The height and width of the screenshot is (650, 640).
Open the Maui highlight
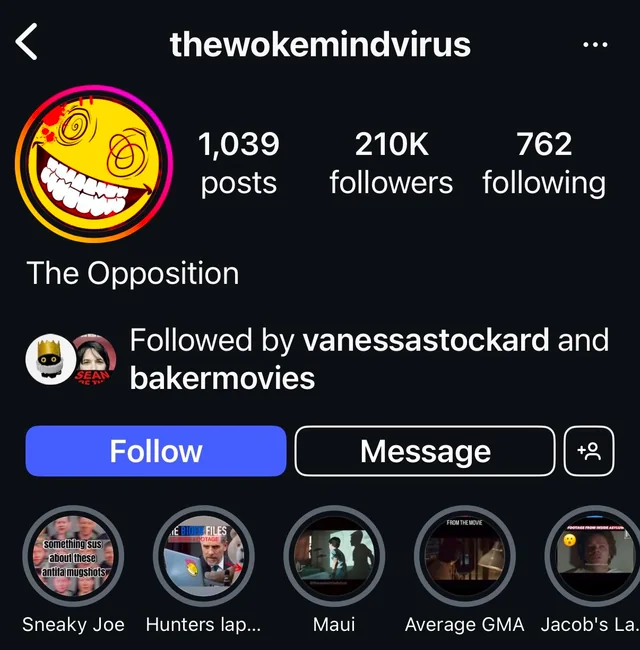[x=334, y=555]
